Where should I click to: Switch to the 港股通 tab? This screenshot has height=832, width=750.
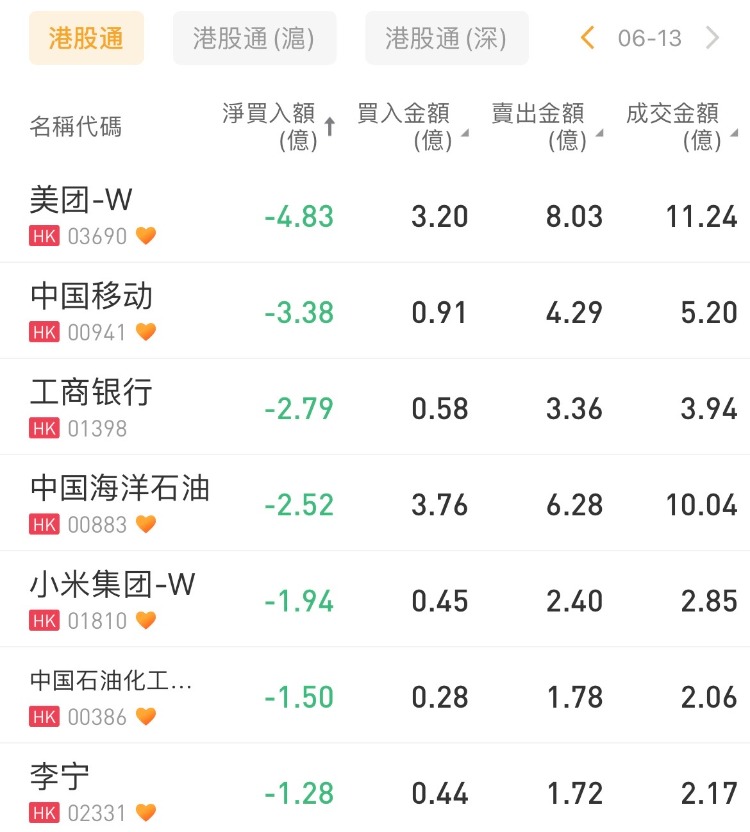coord(86,39)
